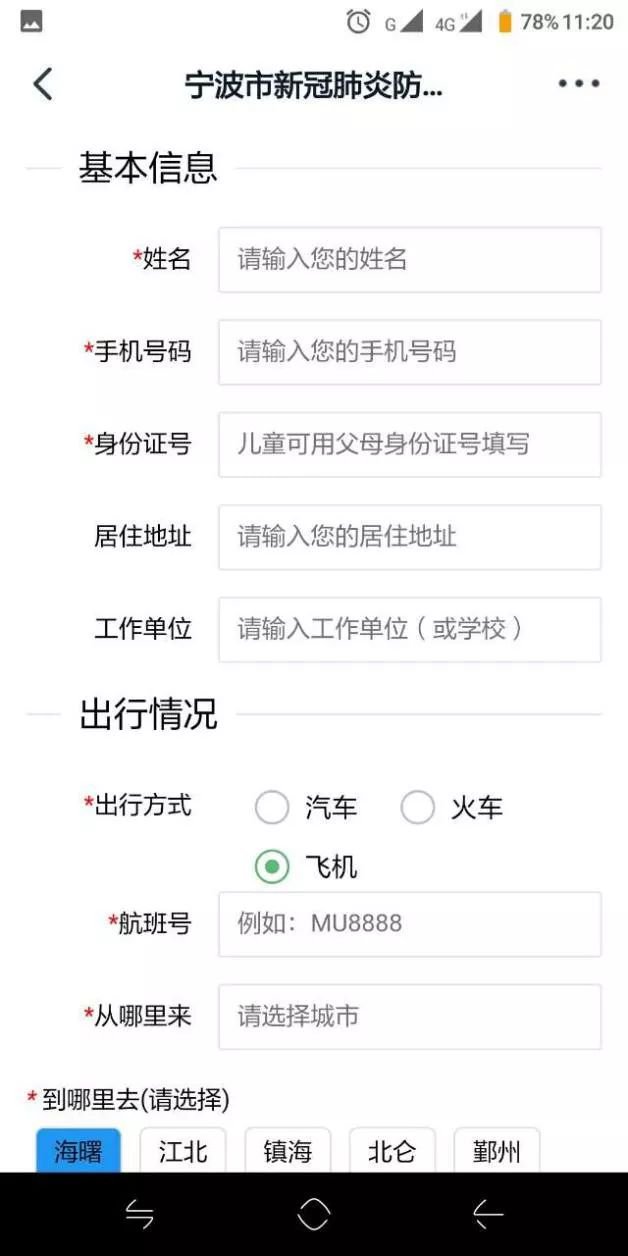Select 火车 as travel method
Viewport: 628px width, 1256px height.
pyautogui.click(x=418, y=807)
